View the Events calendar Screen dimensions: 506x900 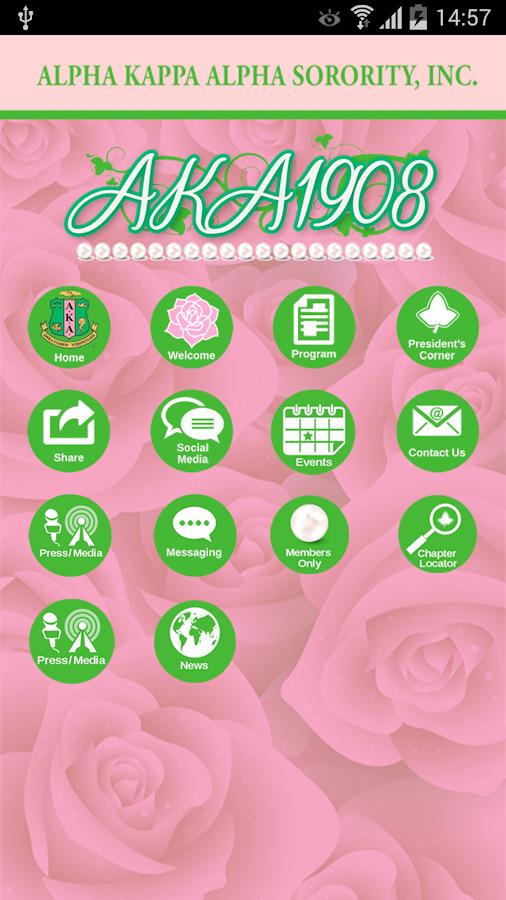(x=313, y=432)
